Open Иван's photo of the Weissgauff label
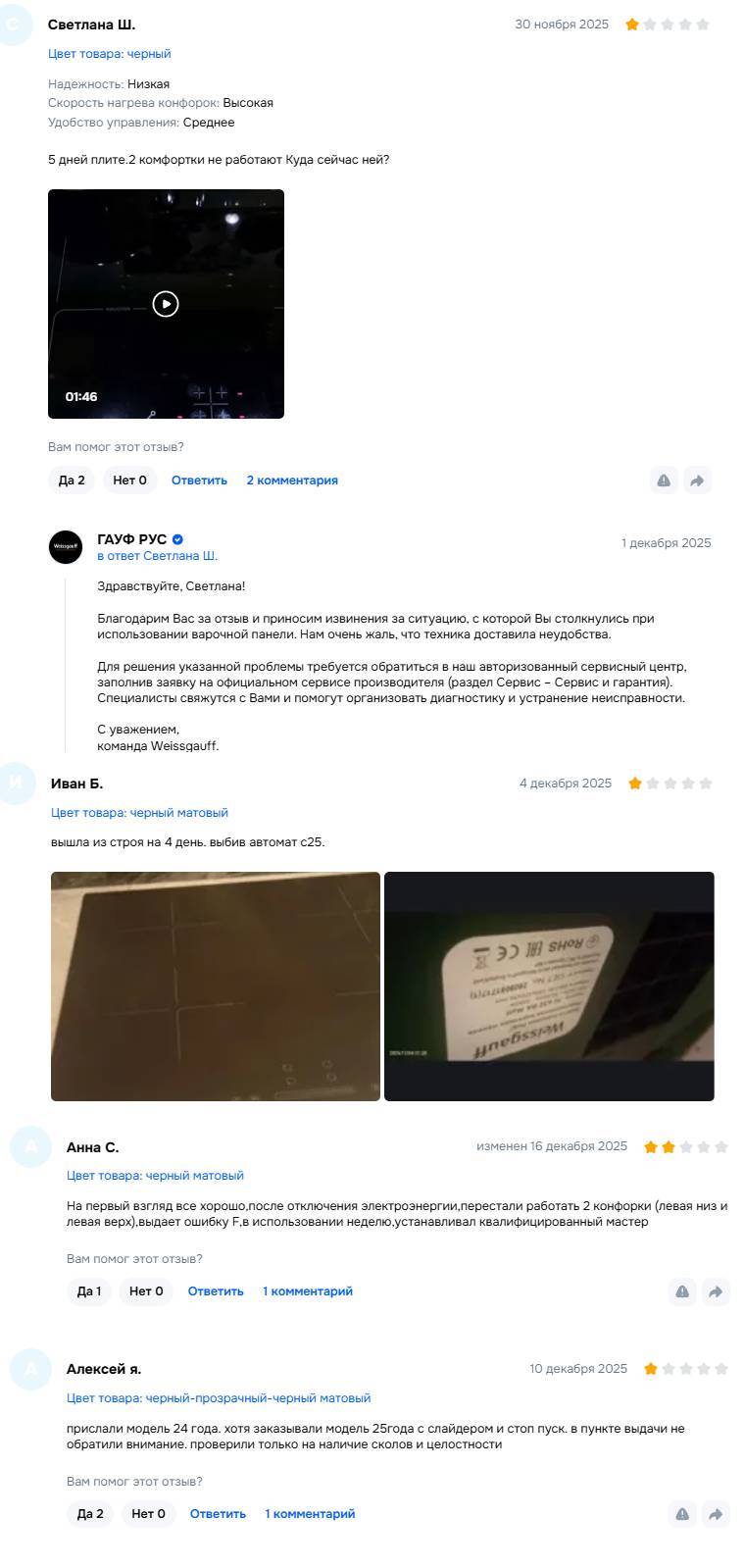Viewport: 744px width, 1568px height. (549, 986)
